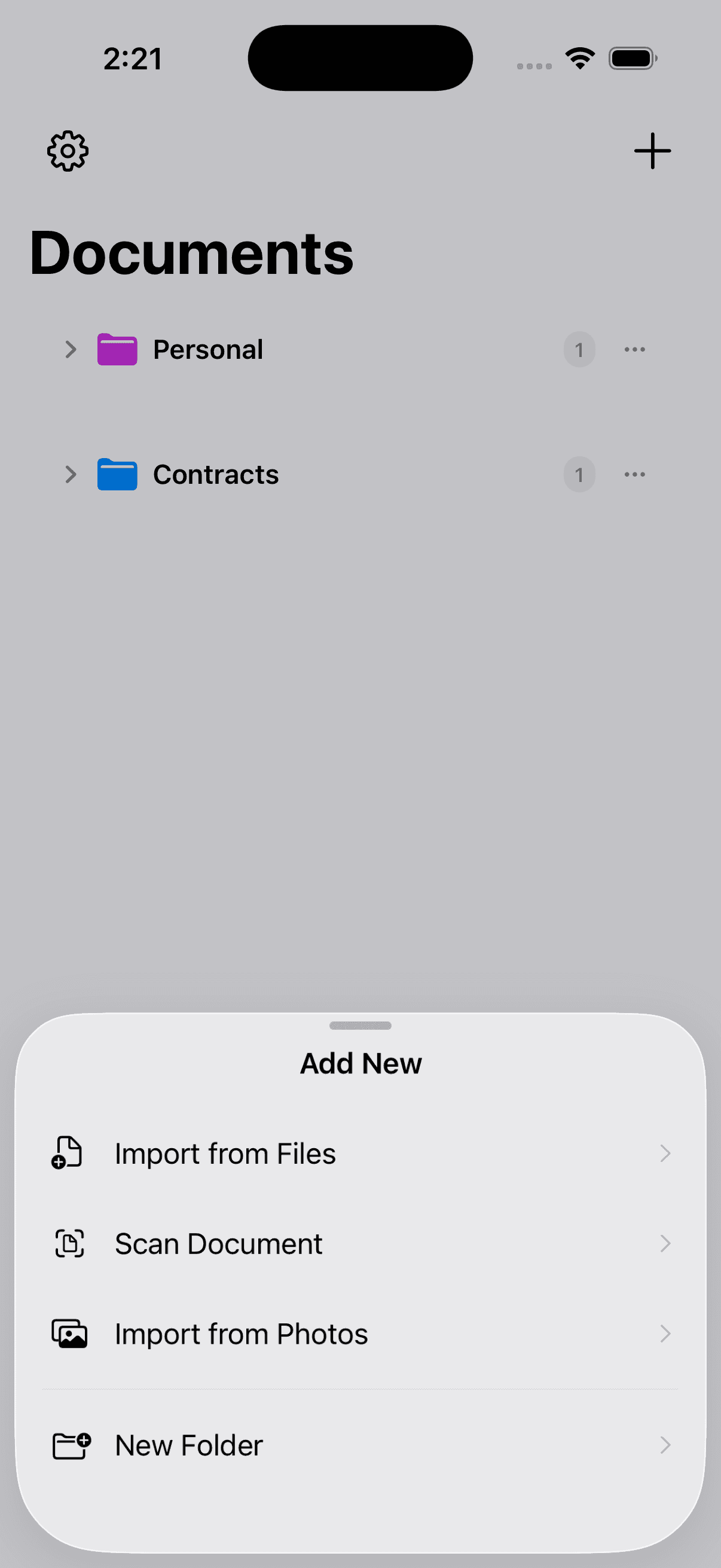Open the chevron next to Scan Document

pos(665,1243)
